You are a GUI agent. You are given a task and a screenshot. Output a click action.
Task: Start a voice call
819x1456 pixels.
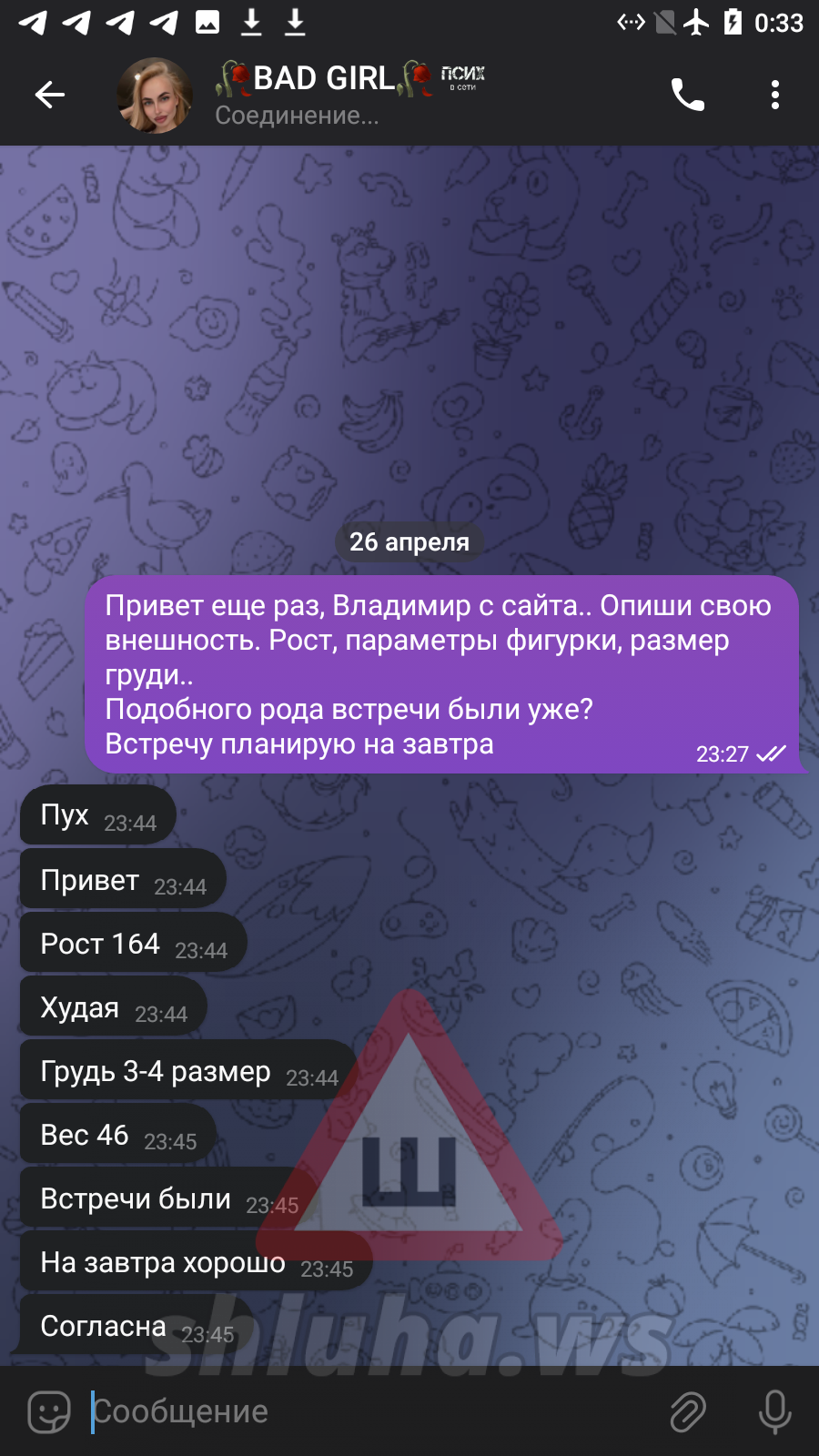688,95
